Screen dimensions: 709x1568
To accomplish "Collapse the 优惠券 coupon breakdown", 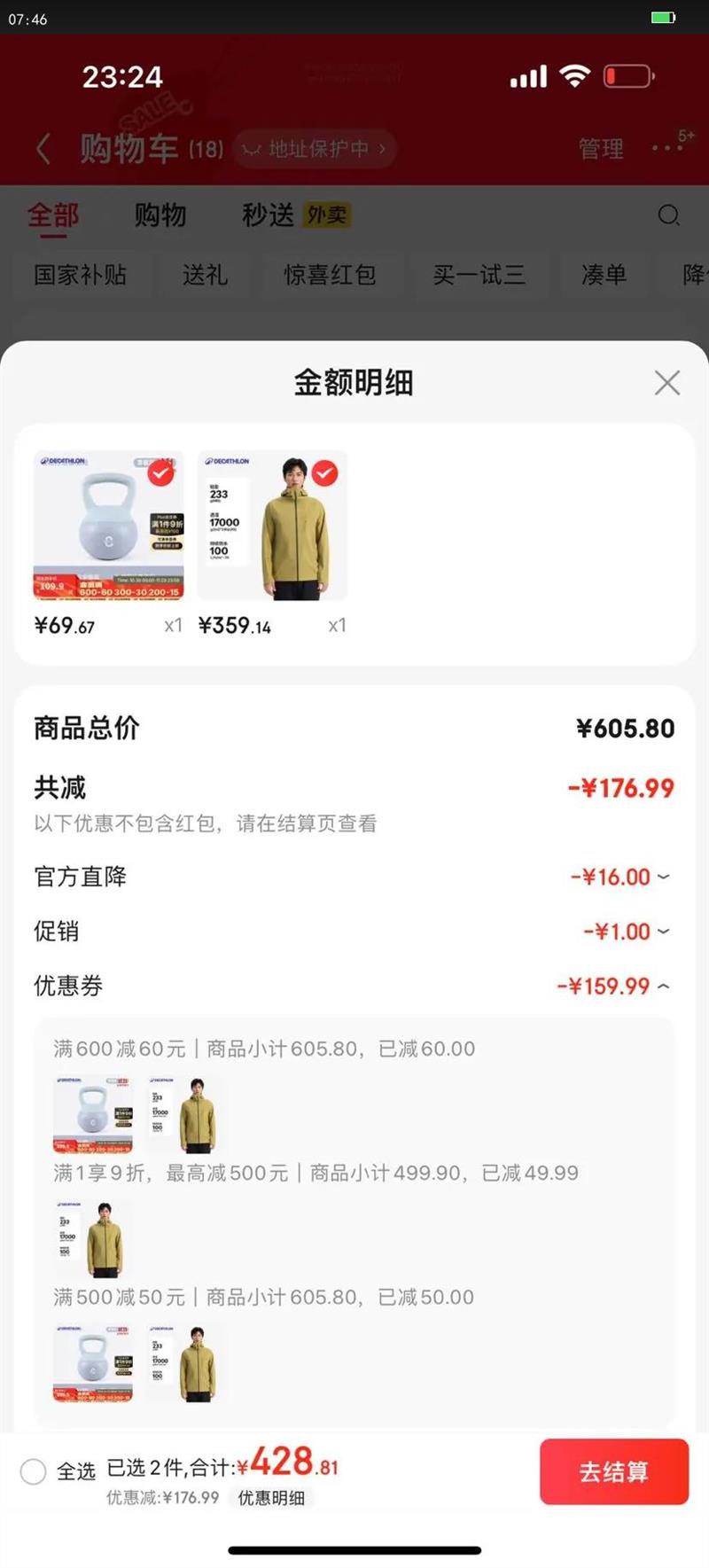I will point(613,986).
